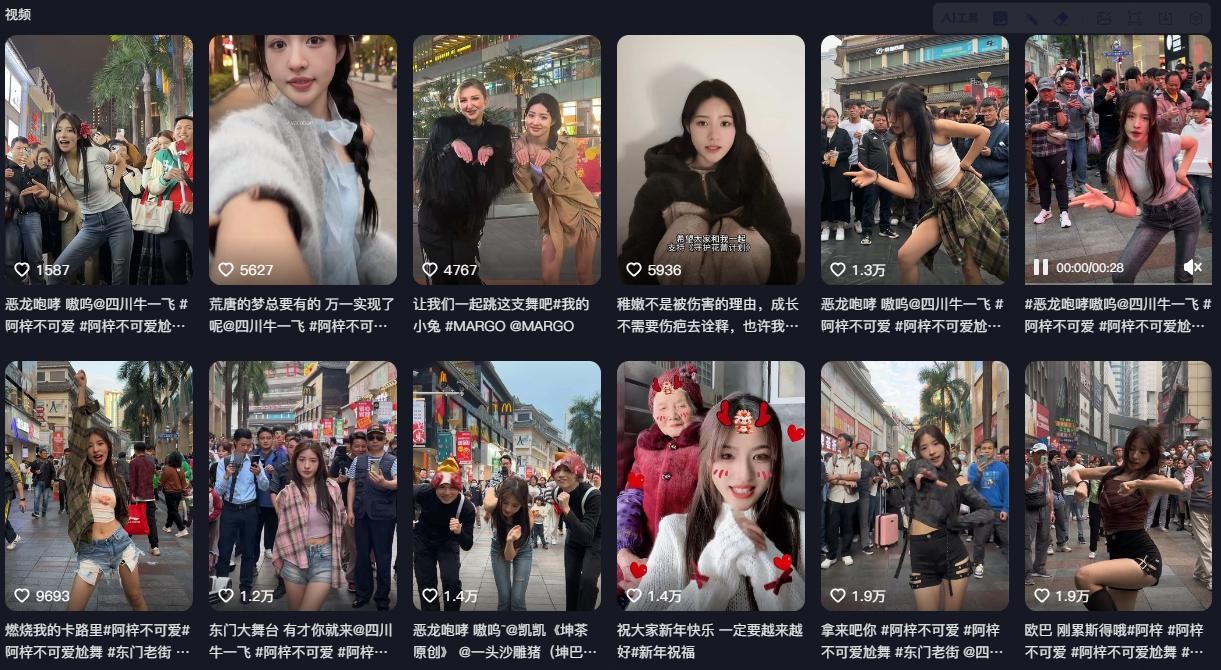This screenshot has height=670, width=1221.
Task: Pause the playing video preview
Action: point(1041,268)
